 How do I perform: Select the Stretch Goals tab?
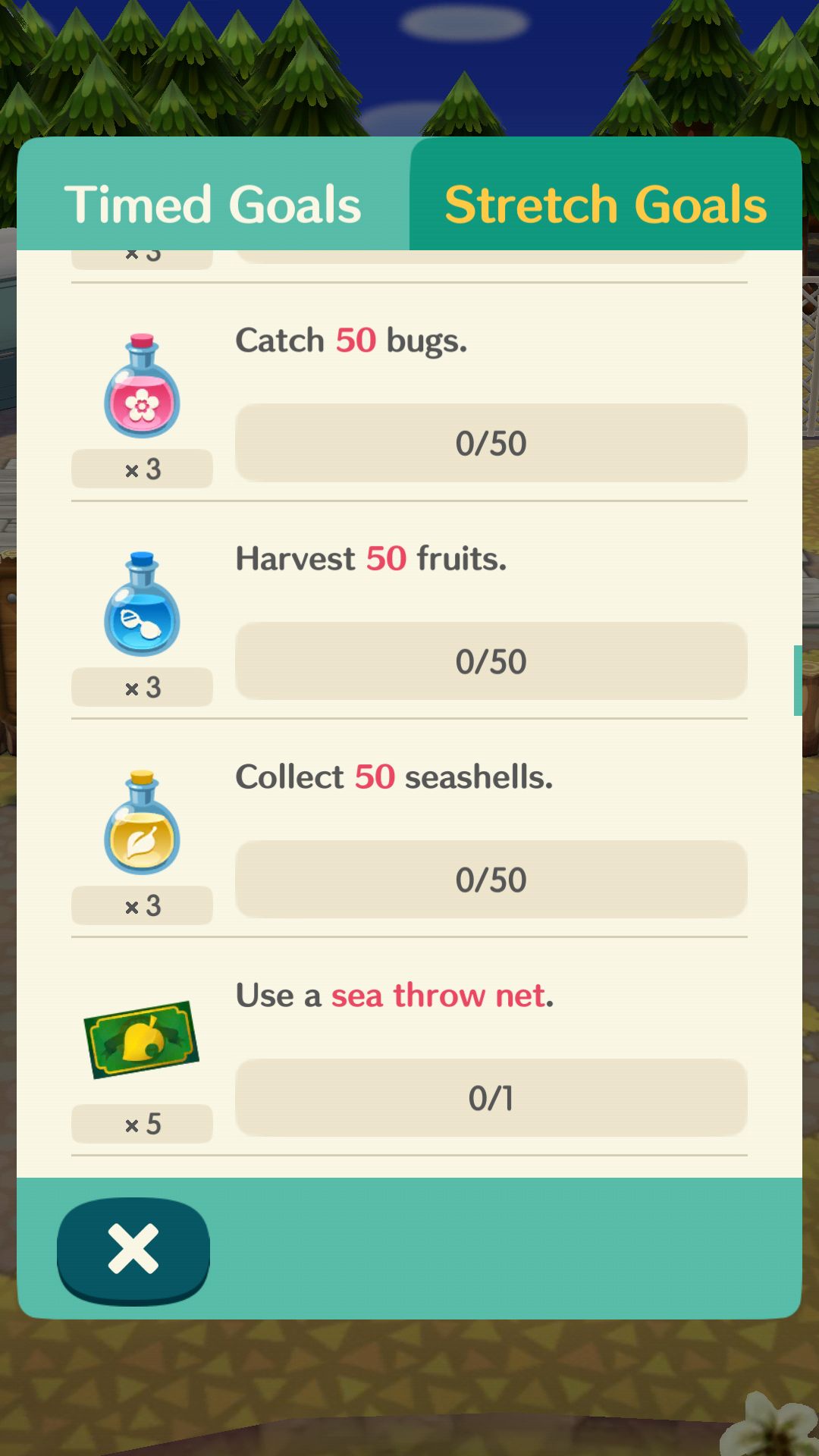point(606,196)
